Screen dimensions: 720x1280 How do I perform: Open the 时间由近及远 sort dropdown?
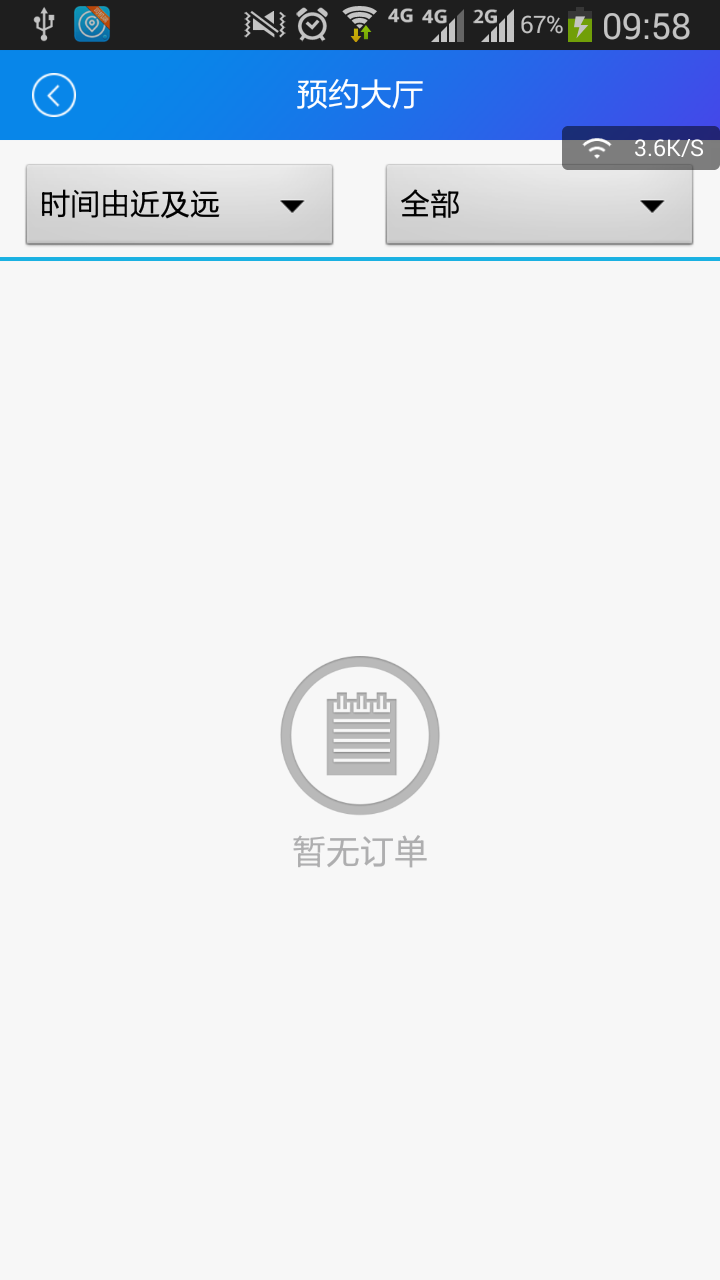point(179,205)
